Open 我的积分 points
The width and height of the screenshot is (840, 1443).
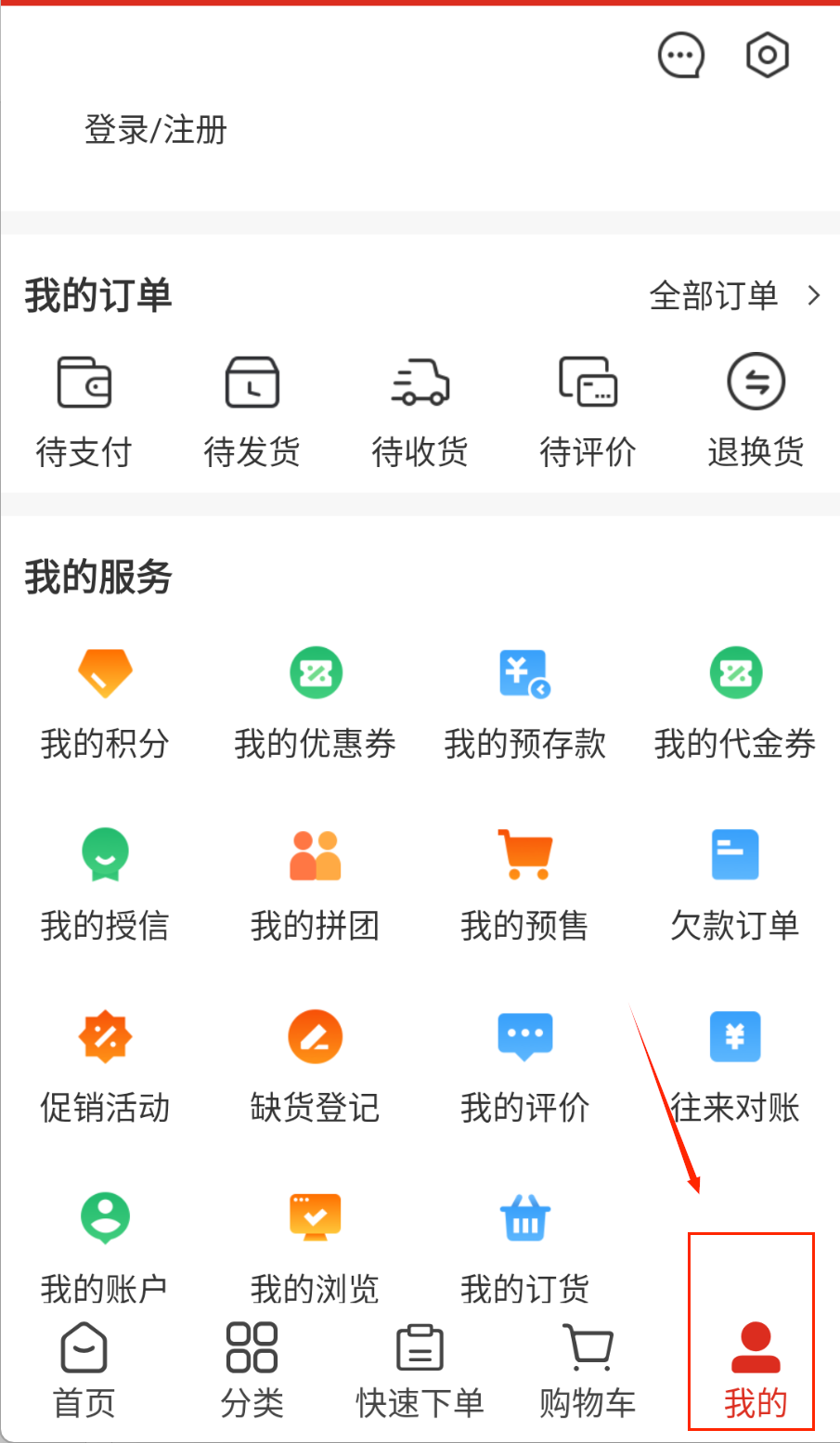click(105, 703)
